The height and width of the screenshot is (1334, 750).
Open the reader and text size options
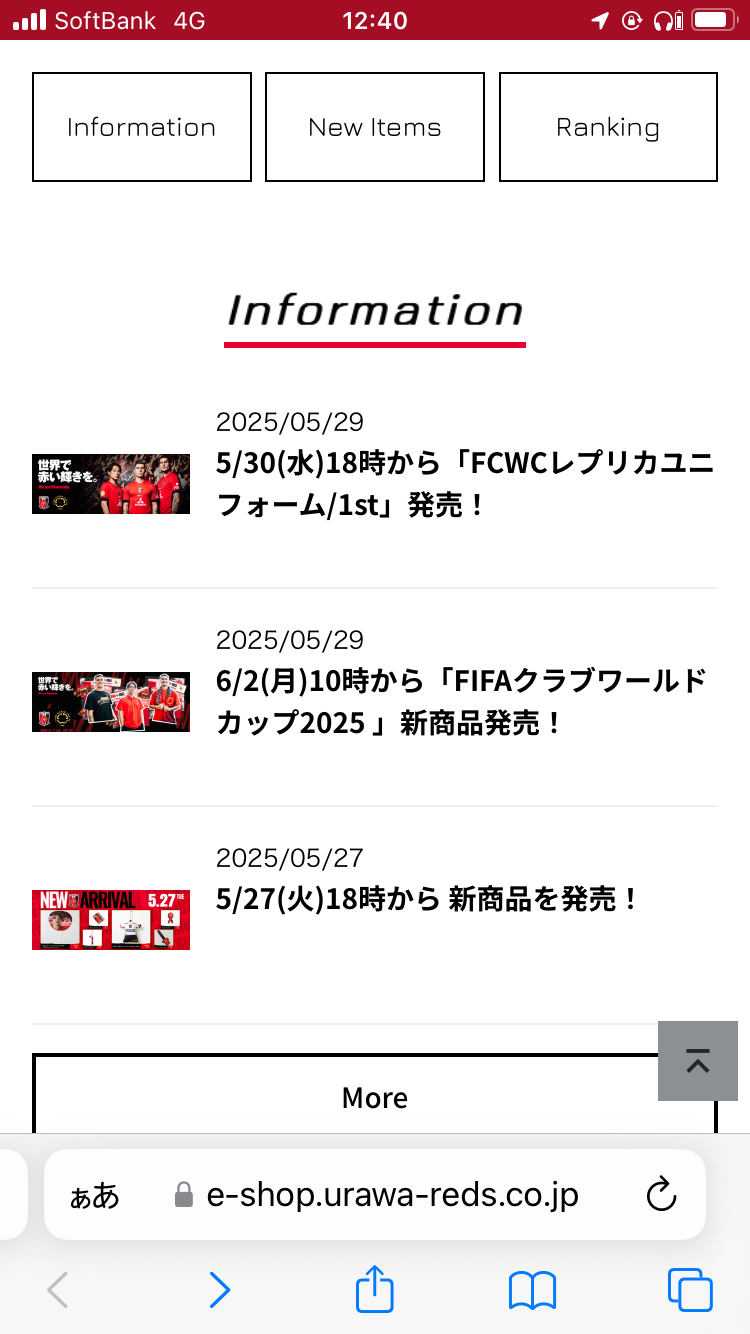[94, 1196]
